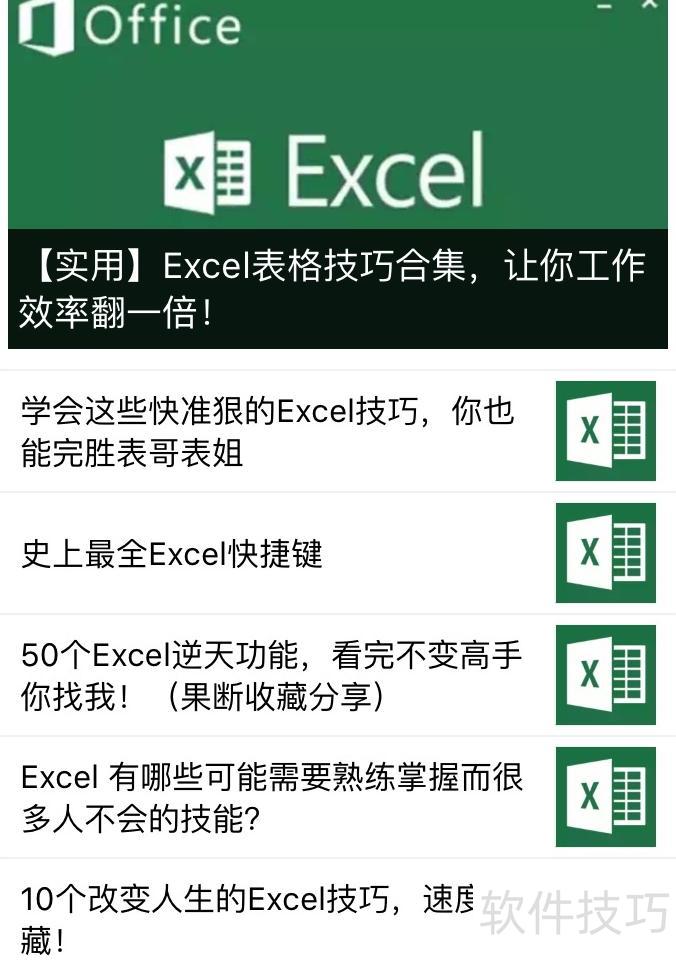The width and height of the screenshot is (676, 963).
Task: View the article on Excel skills many people lack
Action: [272, 798]
